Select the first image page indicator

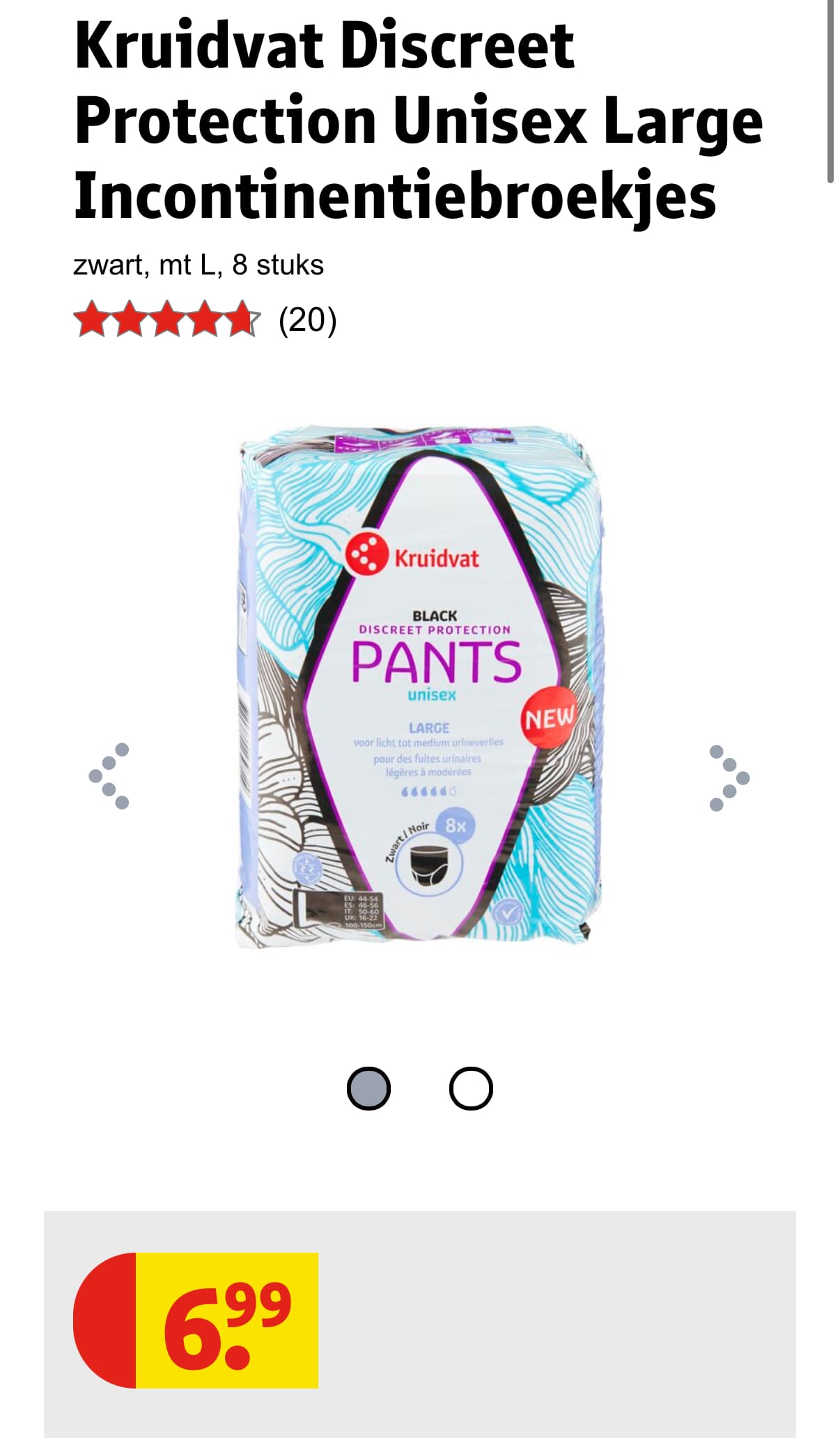[x=368, y=1088]
